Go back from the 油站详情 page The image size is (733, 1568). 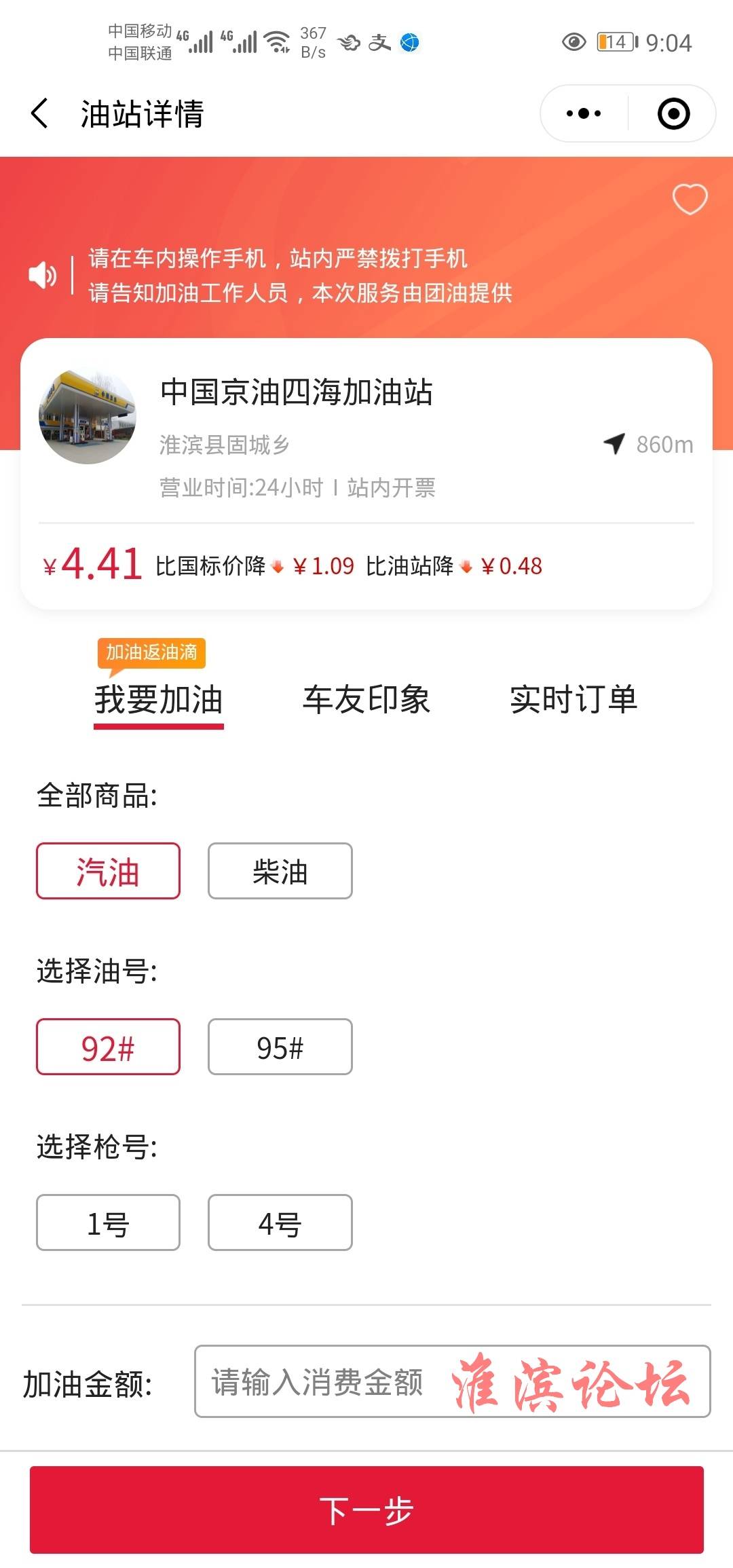coord(39,113)
